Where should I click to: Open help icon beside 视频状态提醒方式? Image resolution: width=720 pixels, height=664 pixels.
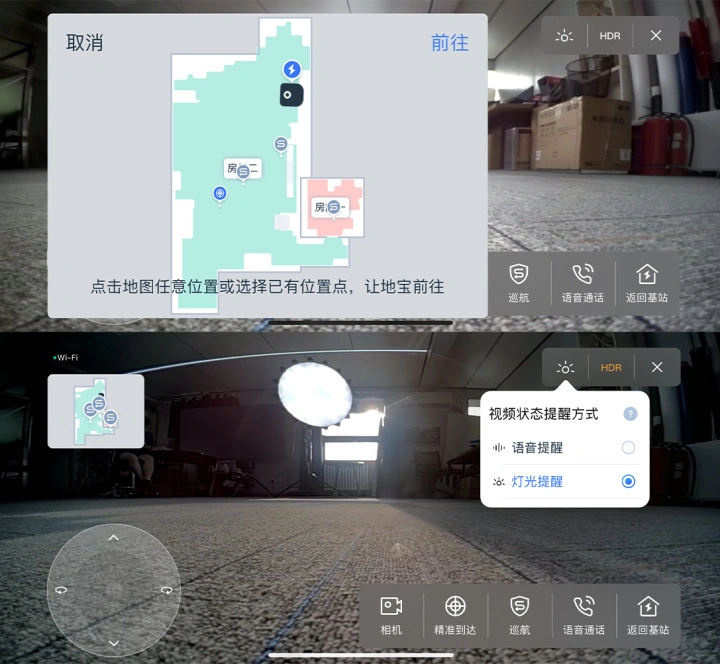click(x=630, y=414)
